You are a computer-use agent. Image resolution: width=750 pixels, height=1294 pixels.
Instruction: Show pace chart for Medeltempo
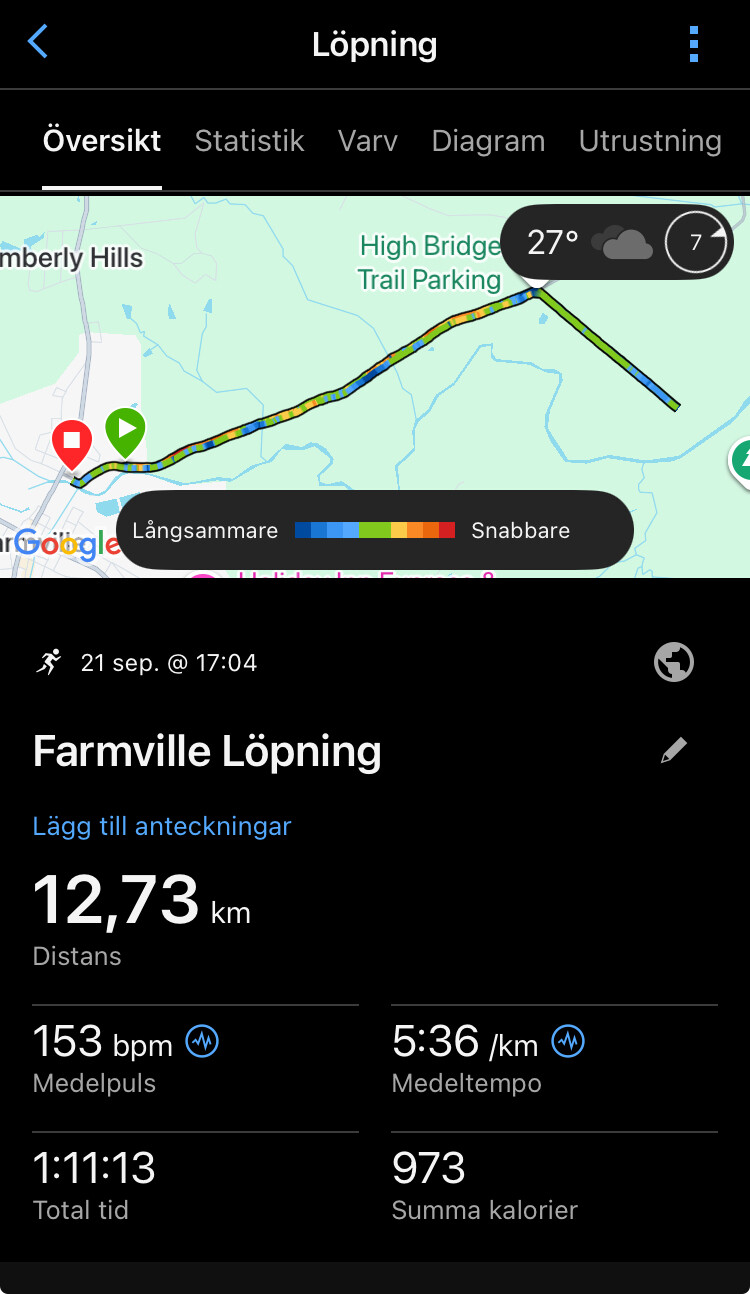point(568,1042)
